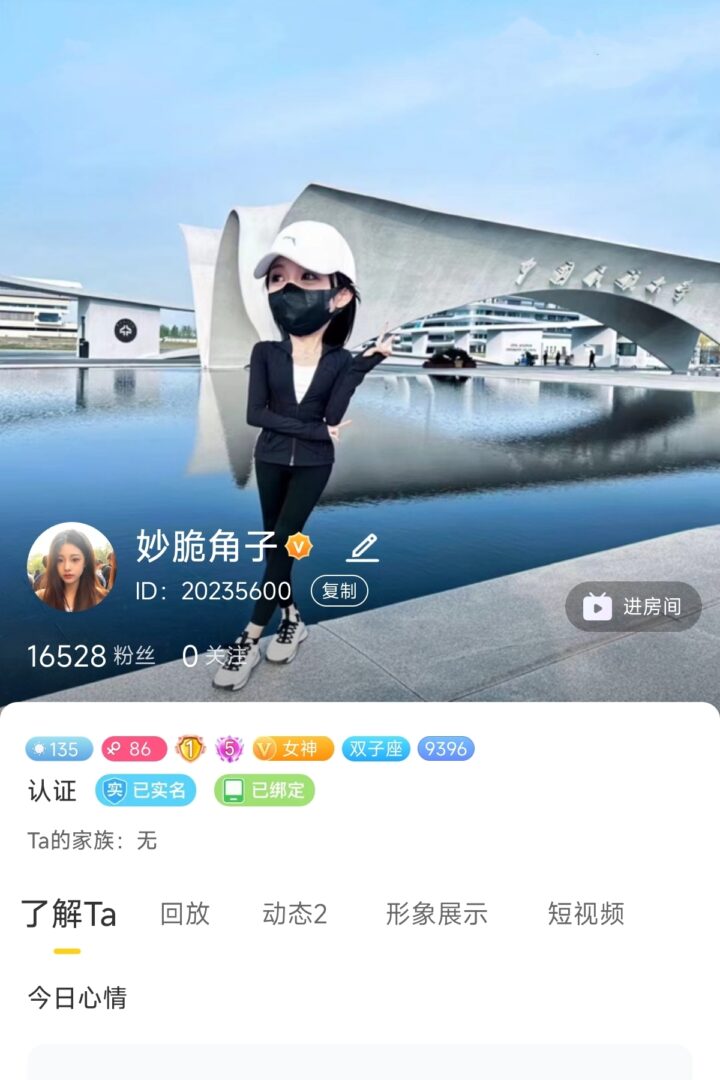The height and width of the screenshot is (1080, 720).
Task: Switch to the 回放 tab
Action: tap(185, 914)
